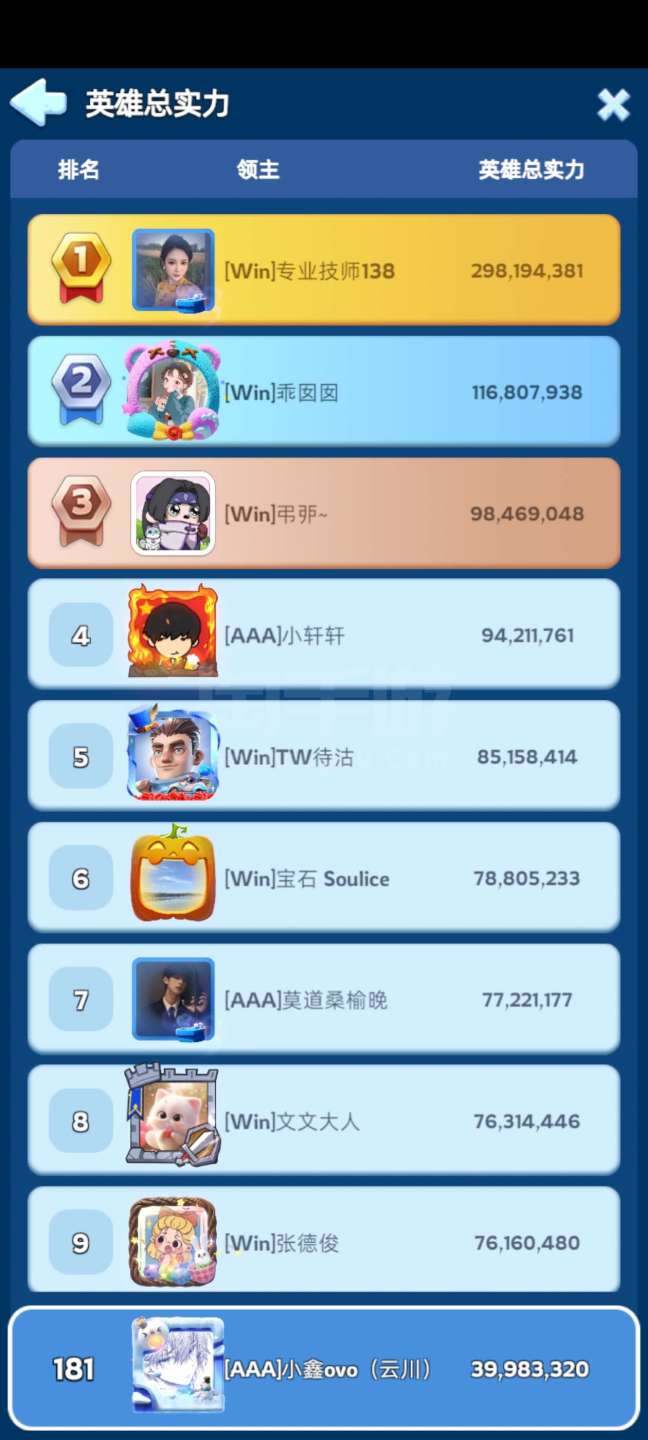This screenshot has height=1440, width=648.
Task: Open [Win]张德俊 player row
Action: coord(324,1242)
